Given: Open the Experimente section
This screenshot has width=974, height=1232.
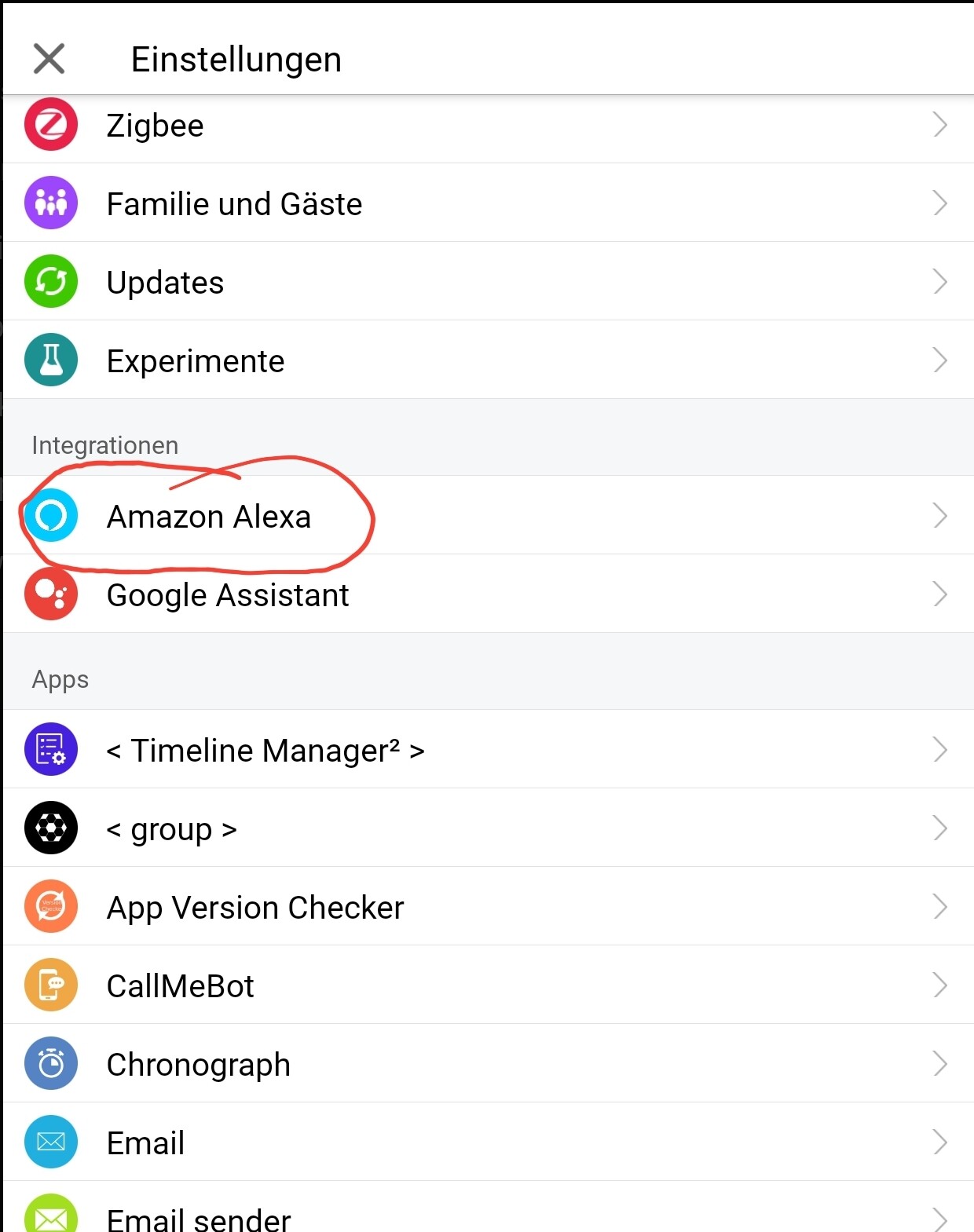Looking at the screenshot, I should click(x=487, y=360).
